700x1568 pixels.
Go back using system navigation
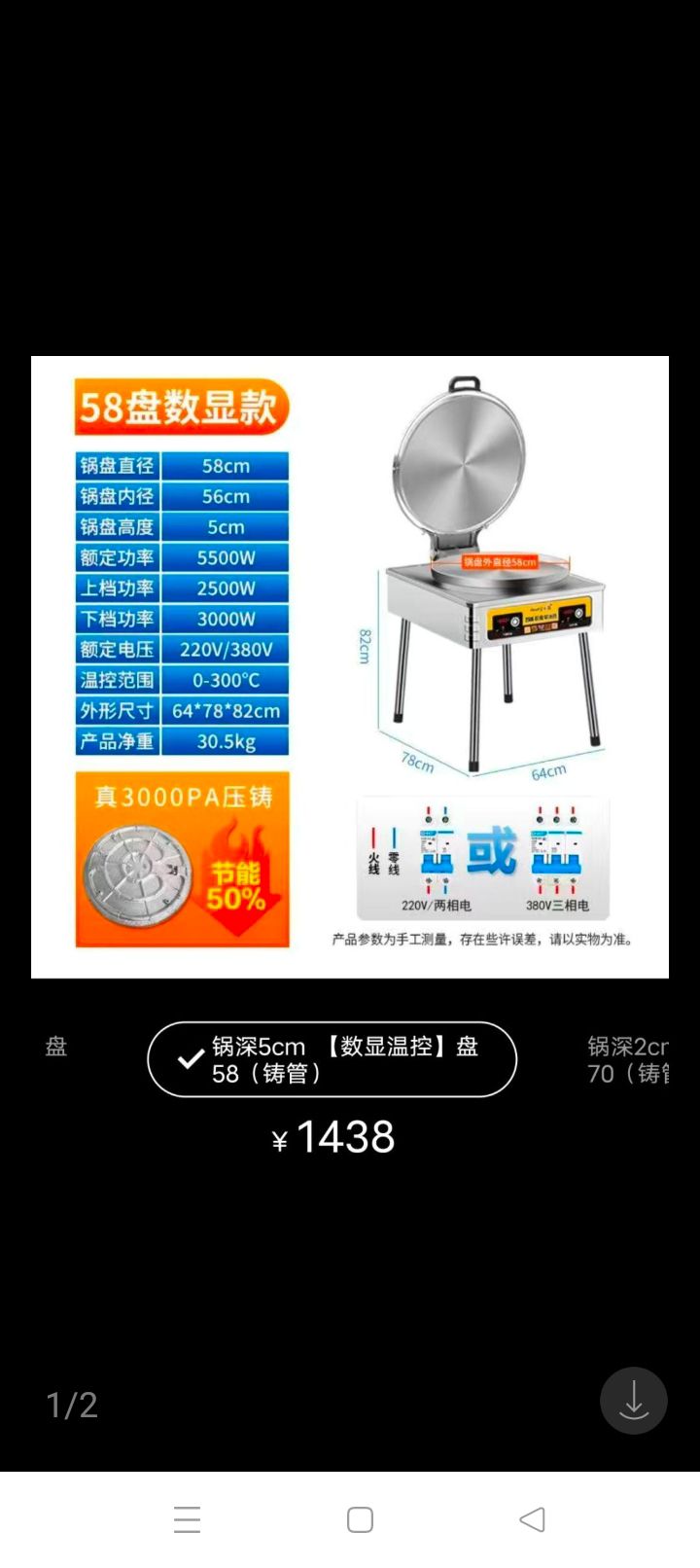click(532, 1519)
